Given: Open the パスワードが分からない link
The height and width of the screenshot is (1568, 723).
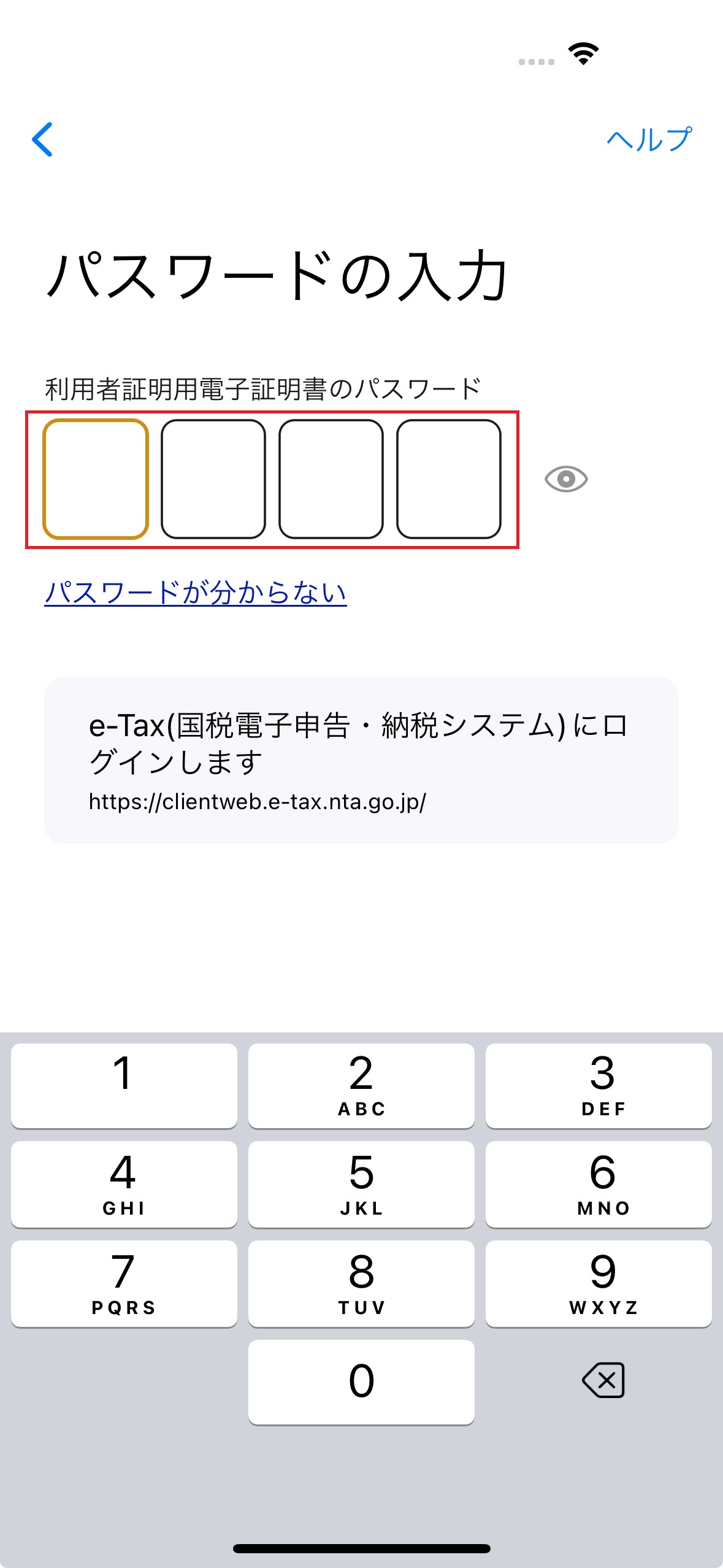Looking at the screenshot, I should (x=195, y=593).
